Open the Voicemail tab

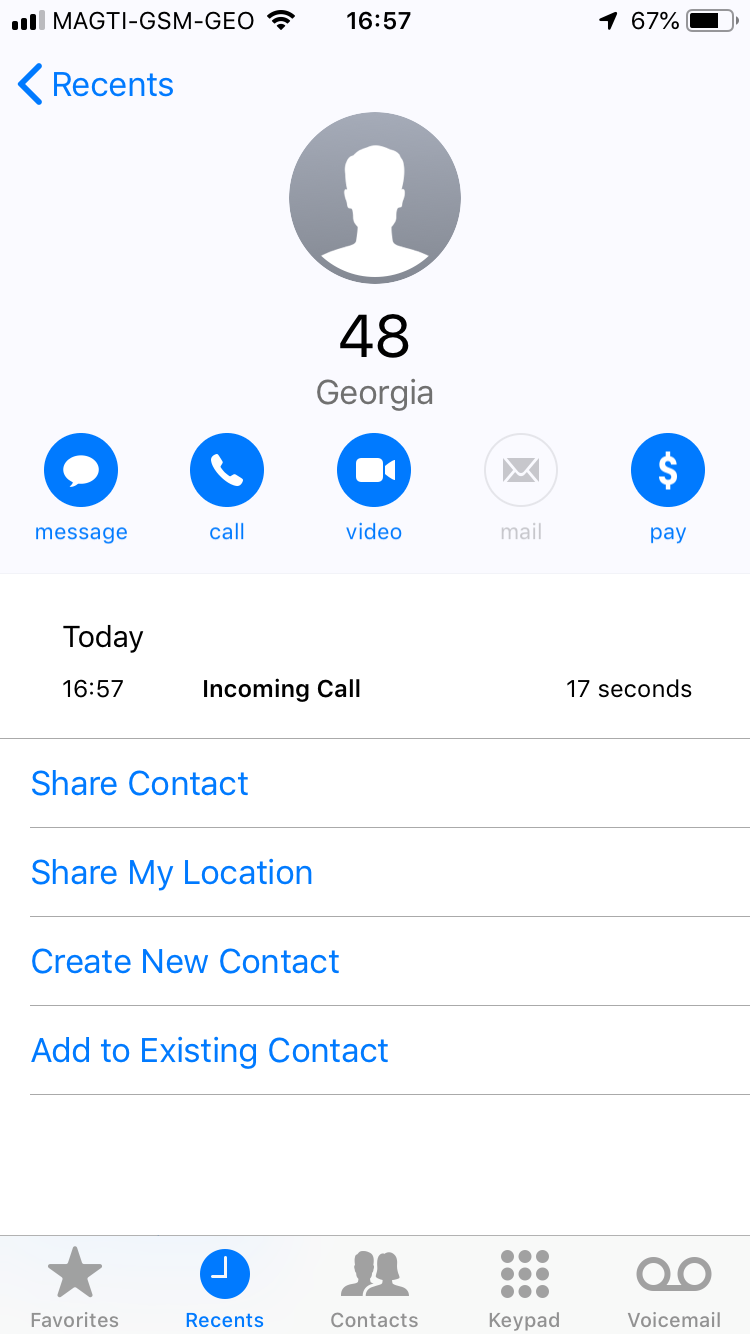(673, 1288)
